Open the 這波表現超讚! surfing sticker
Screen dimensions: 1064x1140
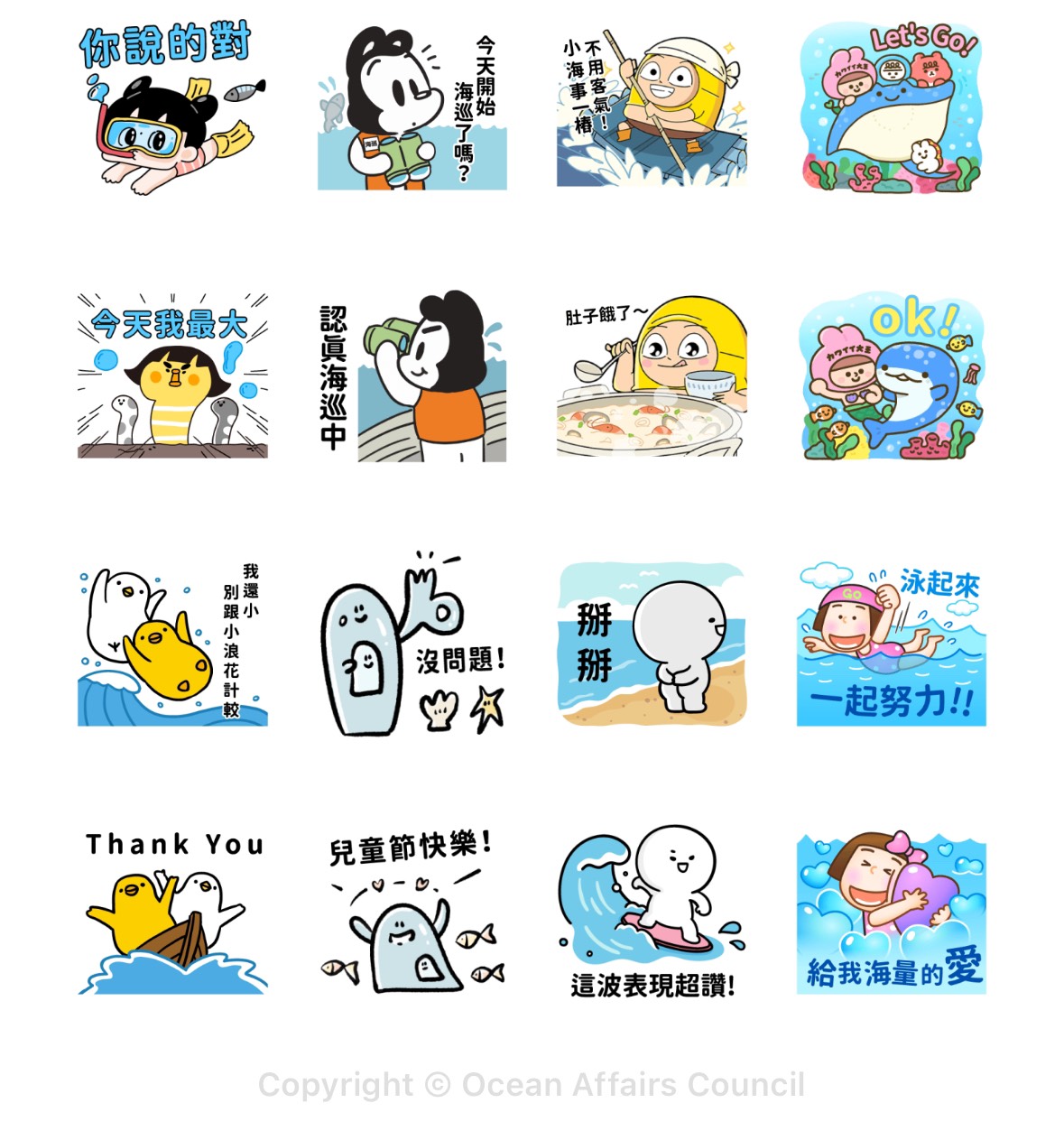652,913
